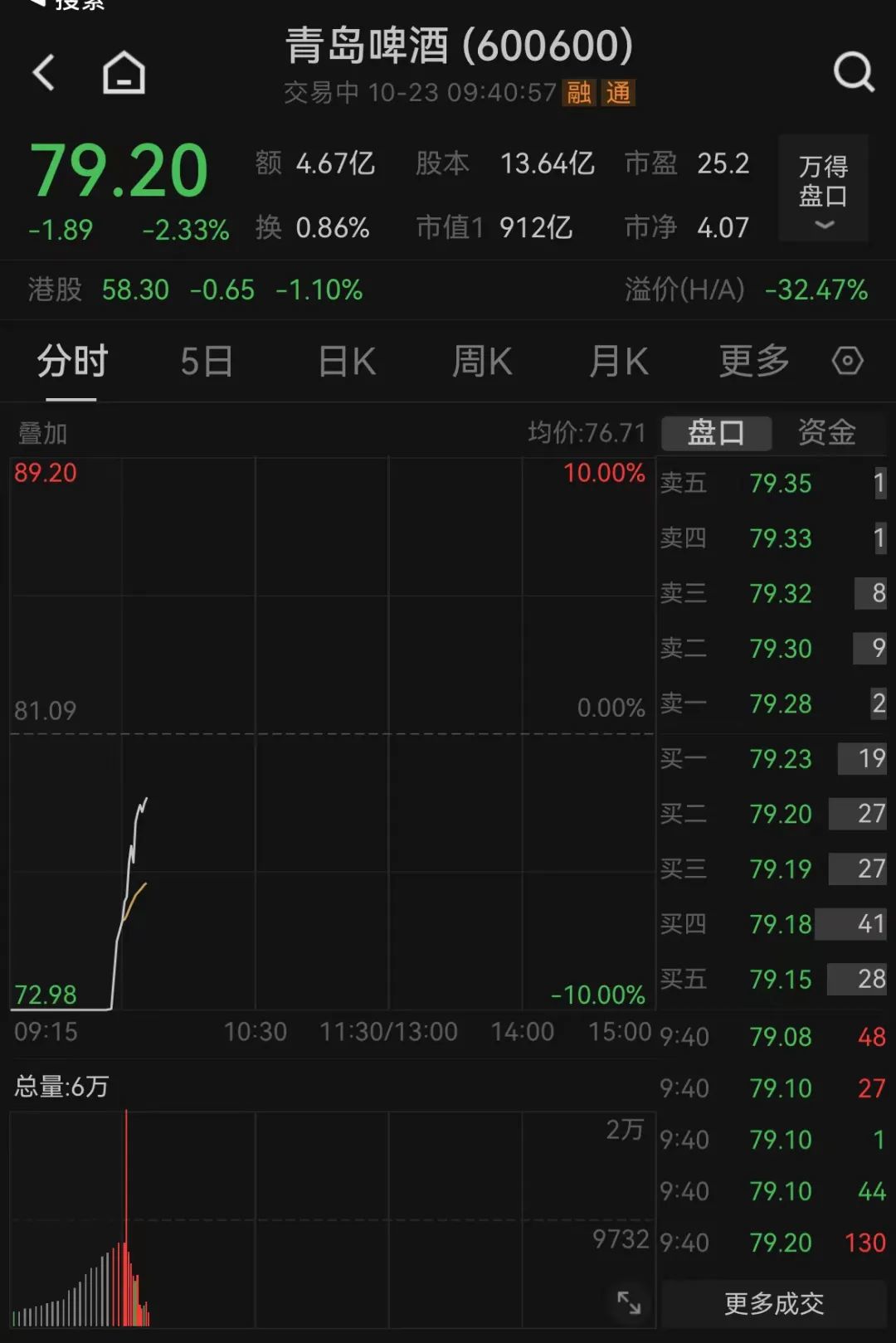Open chart settings hexagon icon
This screenshot has width=896, height=1343.
[847, 362]
